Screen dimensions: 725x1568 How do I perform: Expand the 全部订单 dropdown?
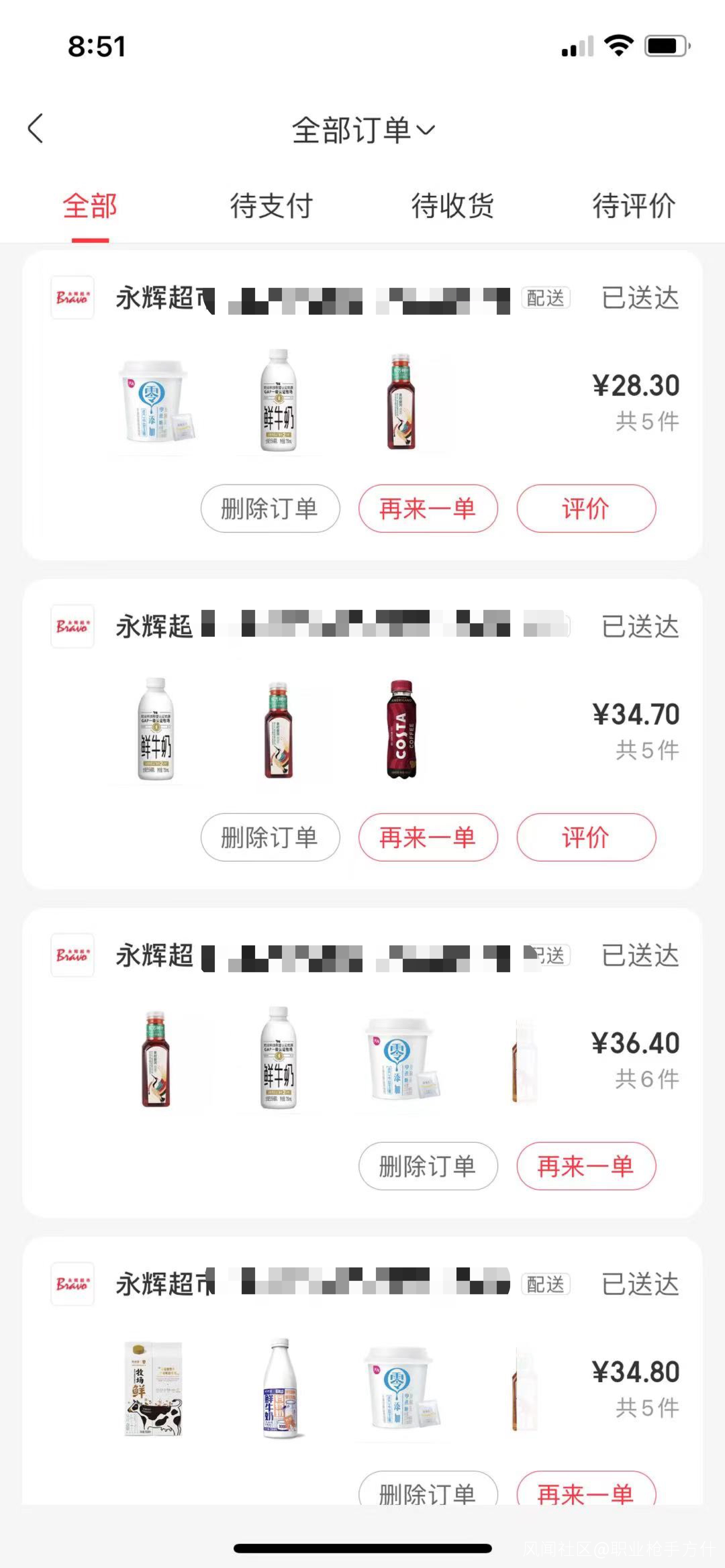pyautogui.click(x=362, y=129)
